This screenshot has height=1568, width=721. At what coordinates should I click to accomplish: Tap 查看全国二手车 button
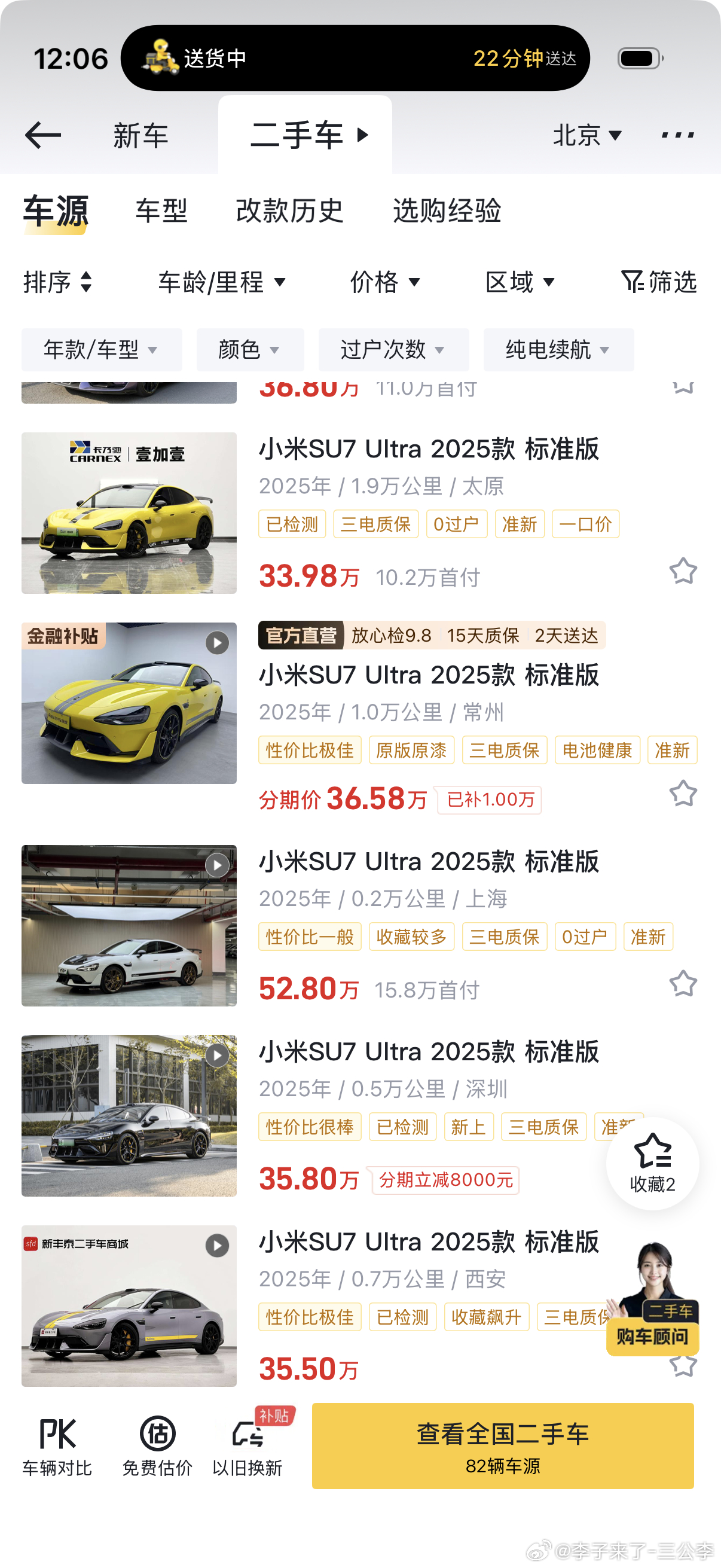[503, 1445]
